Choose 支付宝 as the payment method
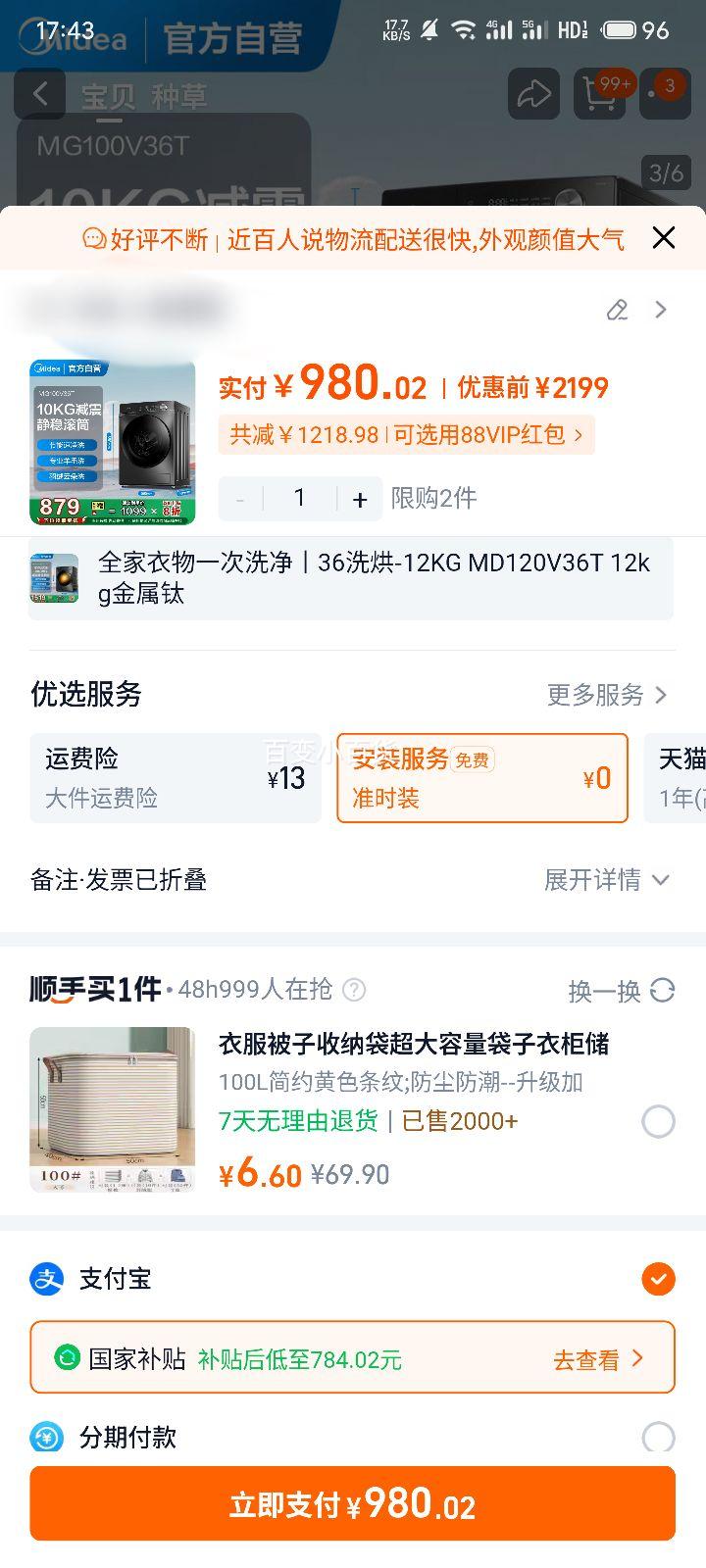Image resolution: width=706 pixels, height=1568 pixels. [658, 1279]
